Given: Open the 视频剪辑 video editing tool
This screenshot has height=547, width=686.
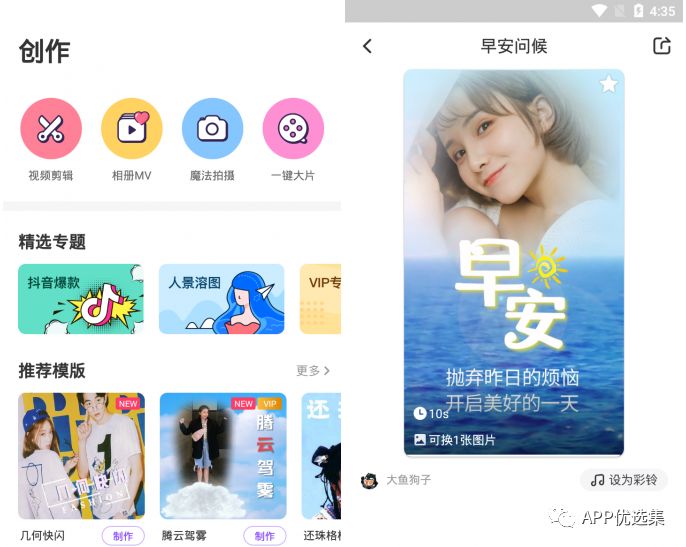Looking at the screenshot, I should tap(51, 129).
